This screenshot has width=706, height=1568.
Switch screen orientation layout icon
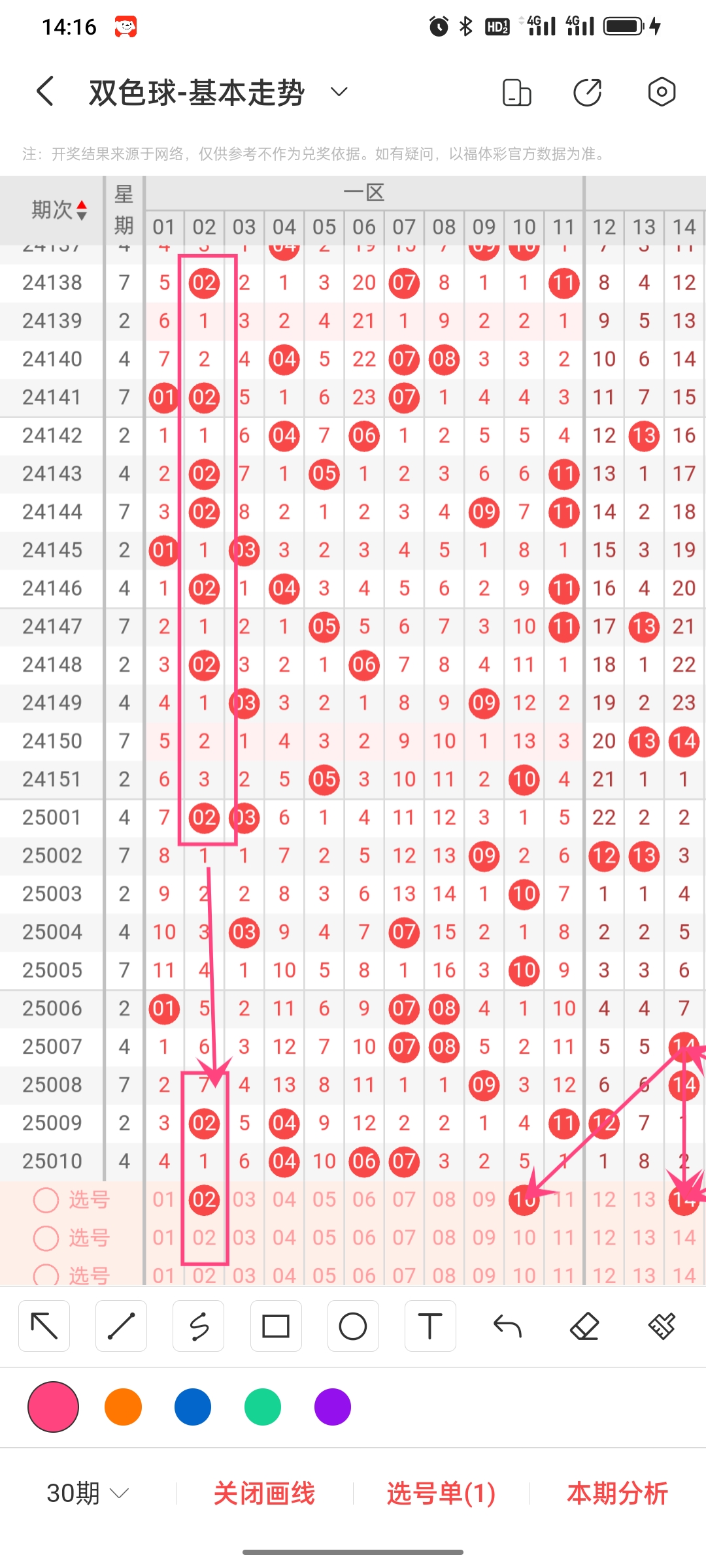coord(516,92)
